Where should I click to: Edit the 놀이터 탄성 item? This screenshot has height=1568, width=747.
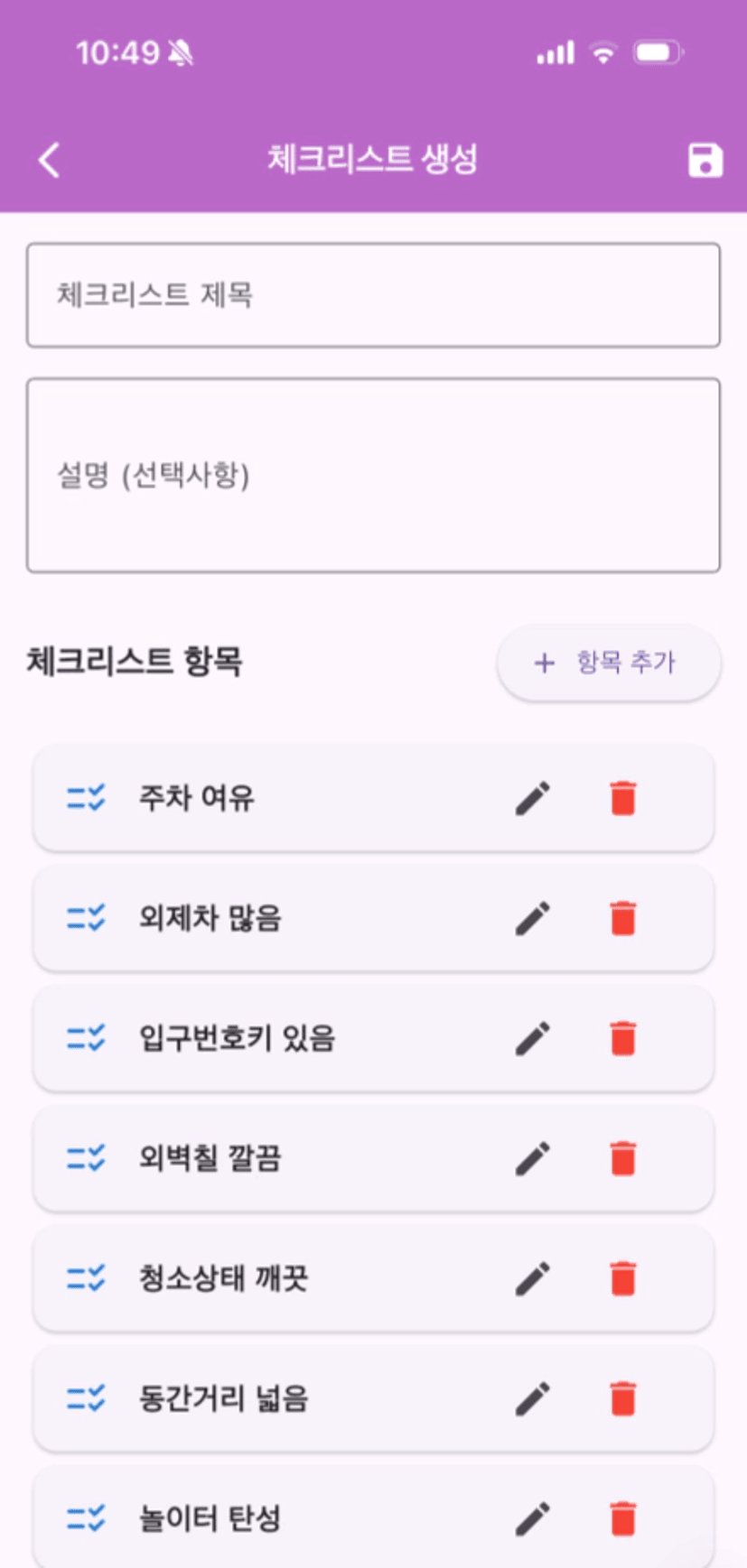[x=533, y=1519]
